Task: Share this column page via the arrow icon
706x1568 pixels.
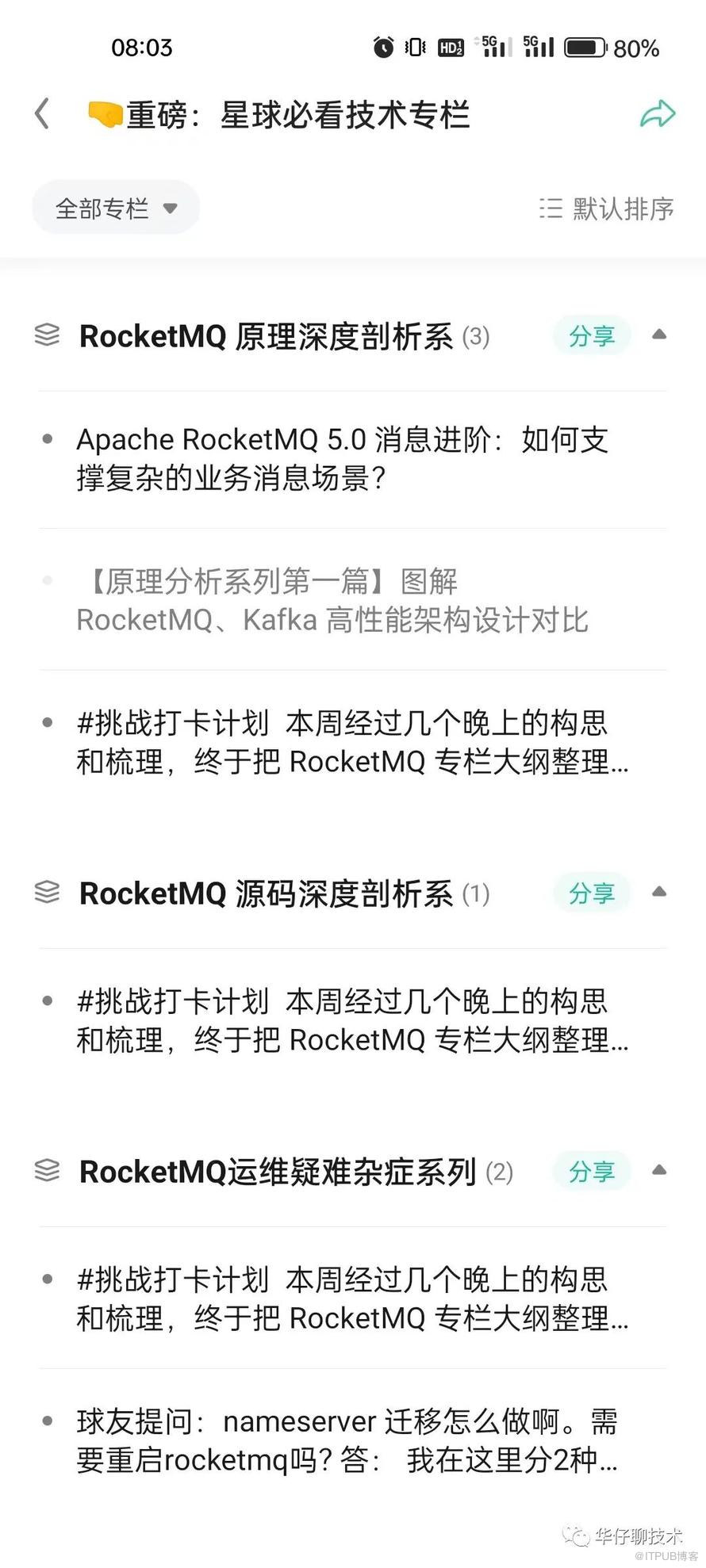Action: 658,114
